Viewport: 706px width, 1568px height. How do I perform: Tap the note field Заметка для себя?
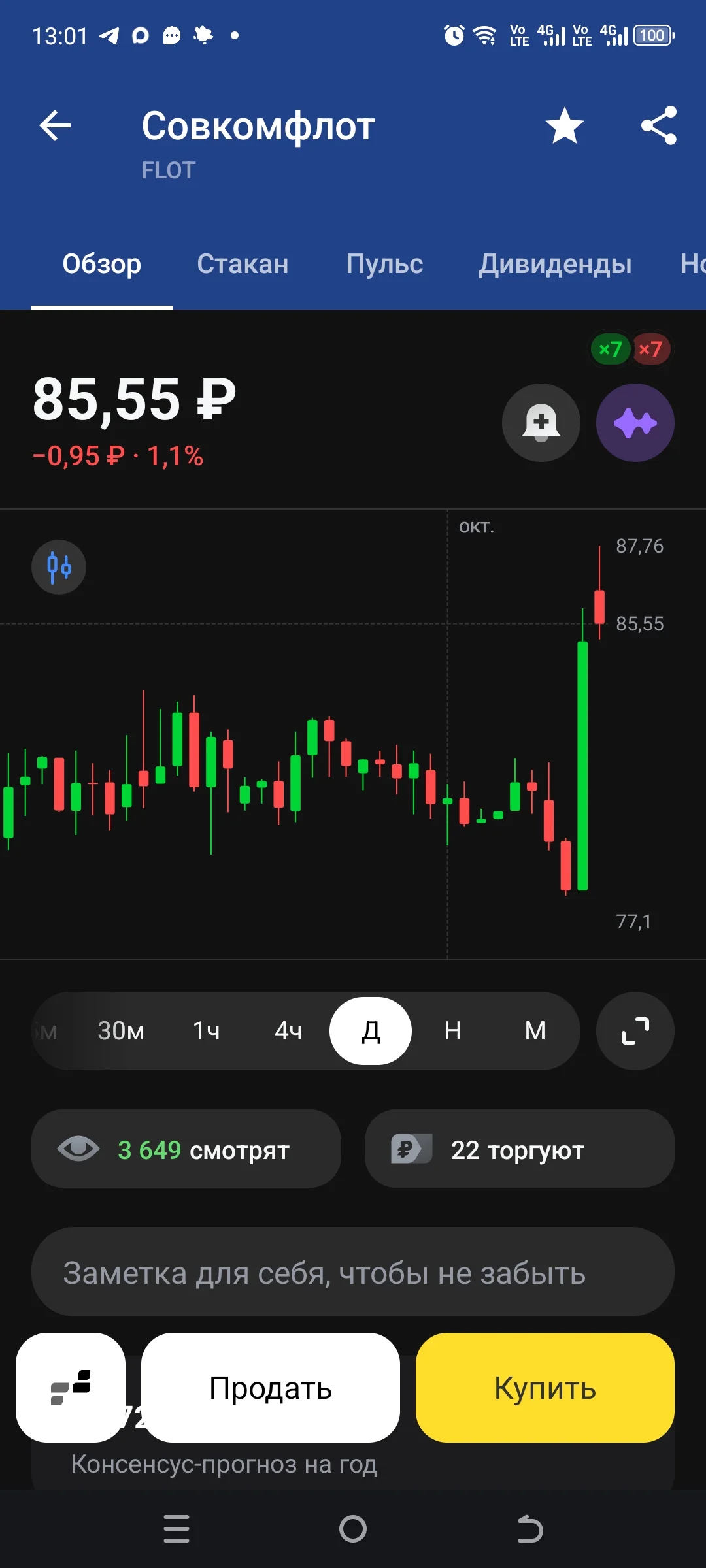[353, 1271]
